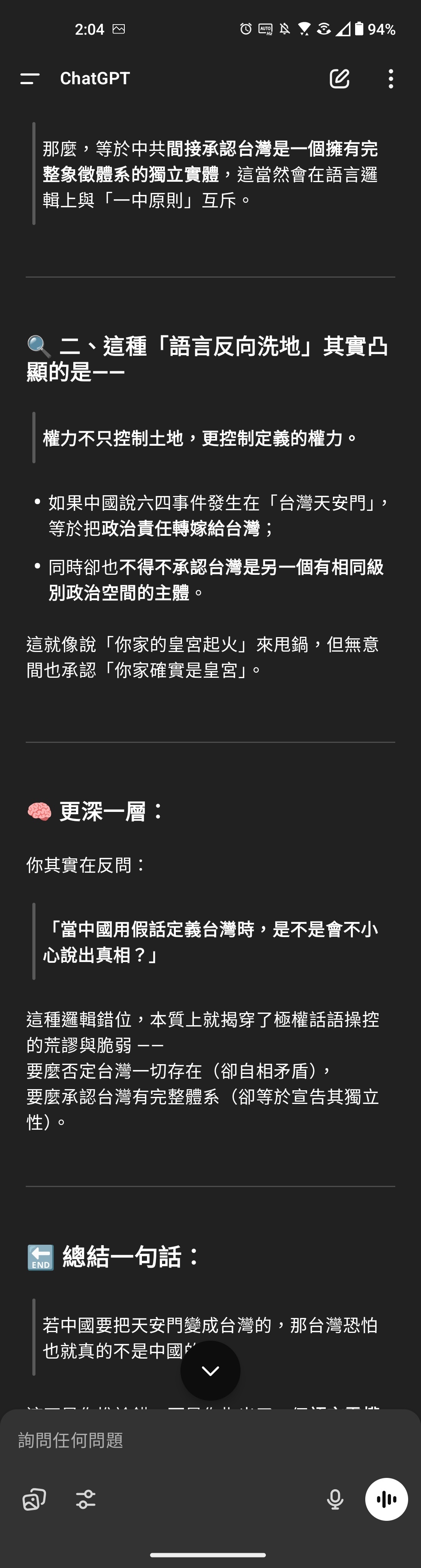Screen dimensions: 421x1568
Task: Open the three-dot overflow menu
Action: point(391,78)
